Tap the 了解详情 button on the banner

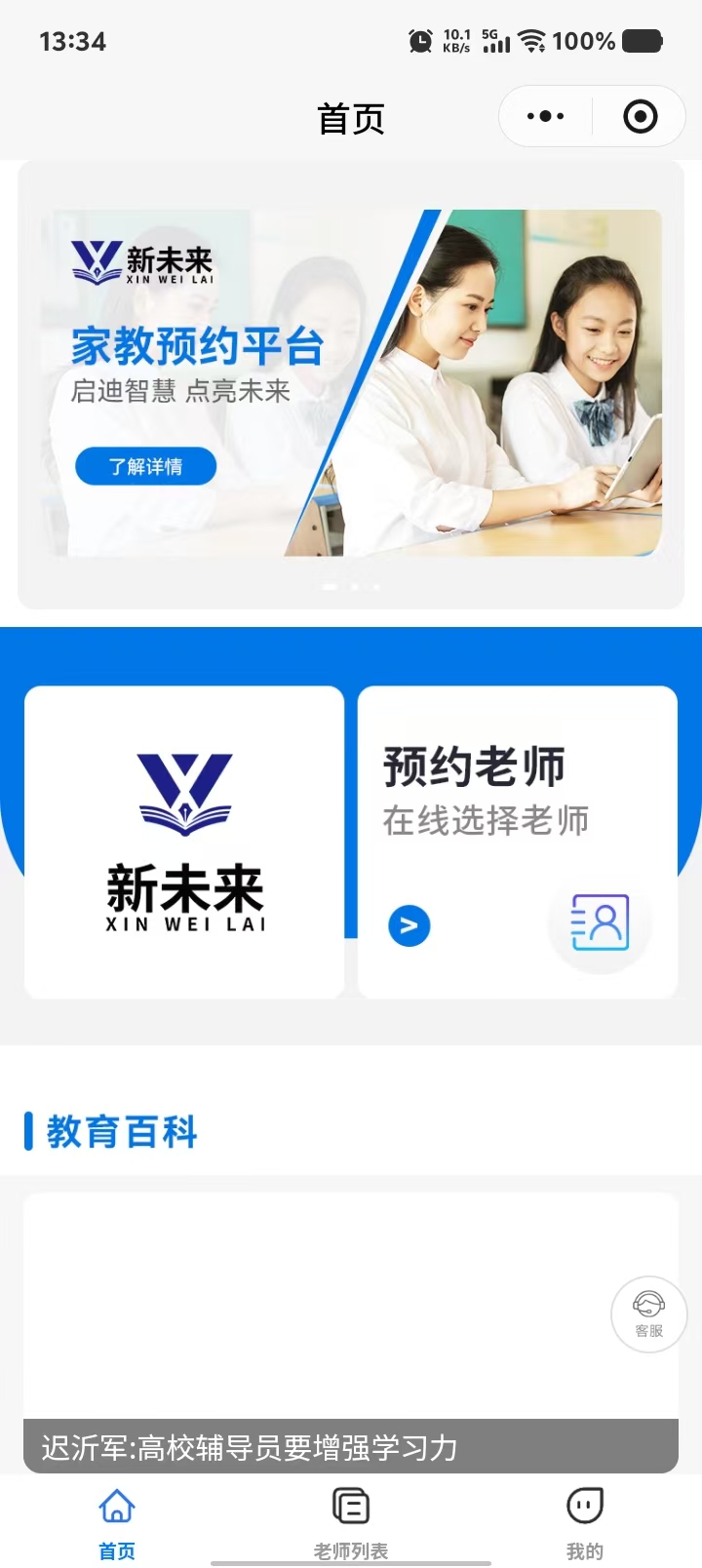click(x=145, y=467)
